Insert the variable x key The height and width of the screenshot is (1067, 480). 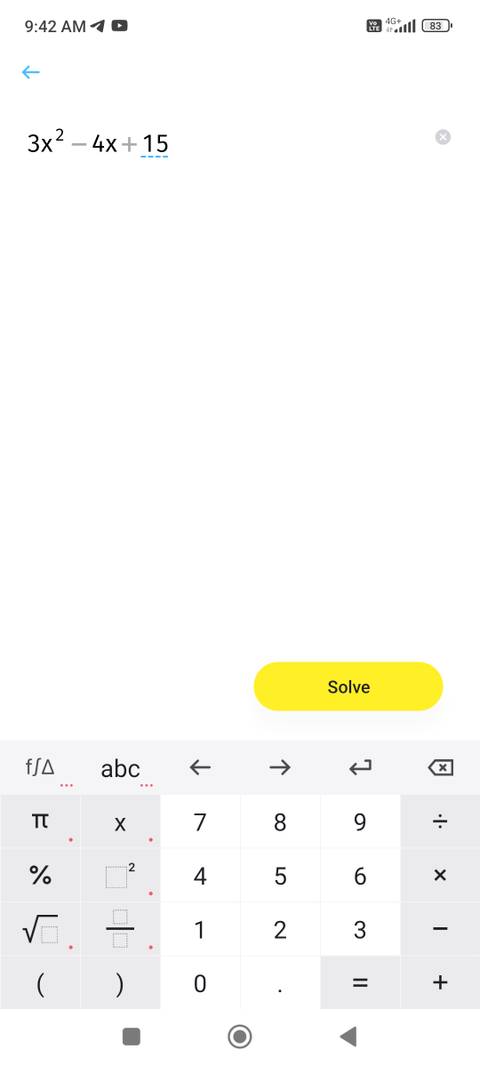(121, 822)
